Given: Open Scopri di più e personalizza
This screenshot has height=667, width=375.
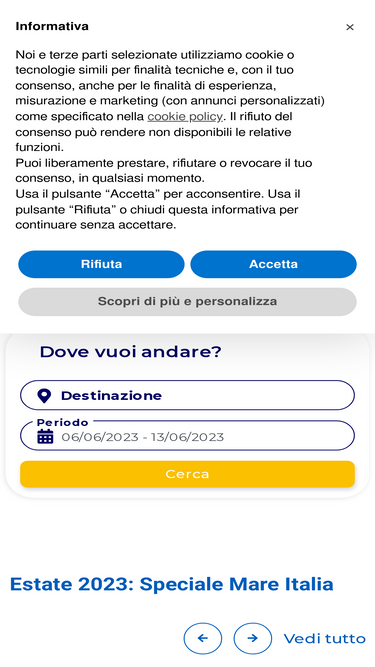Looking at the screenshot, I should coord(187,302).
